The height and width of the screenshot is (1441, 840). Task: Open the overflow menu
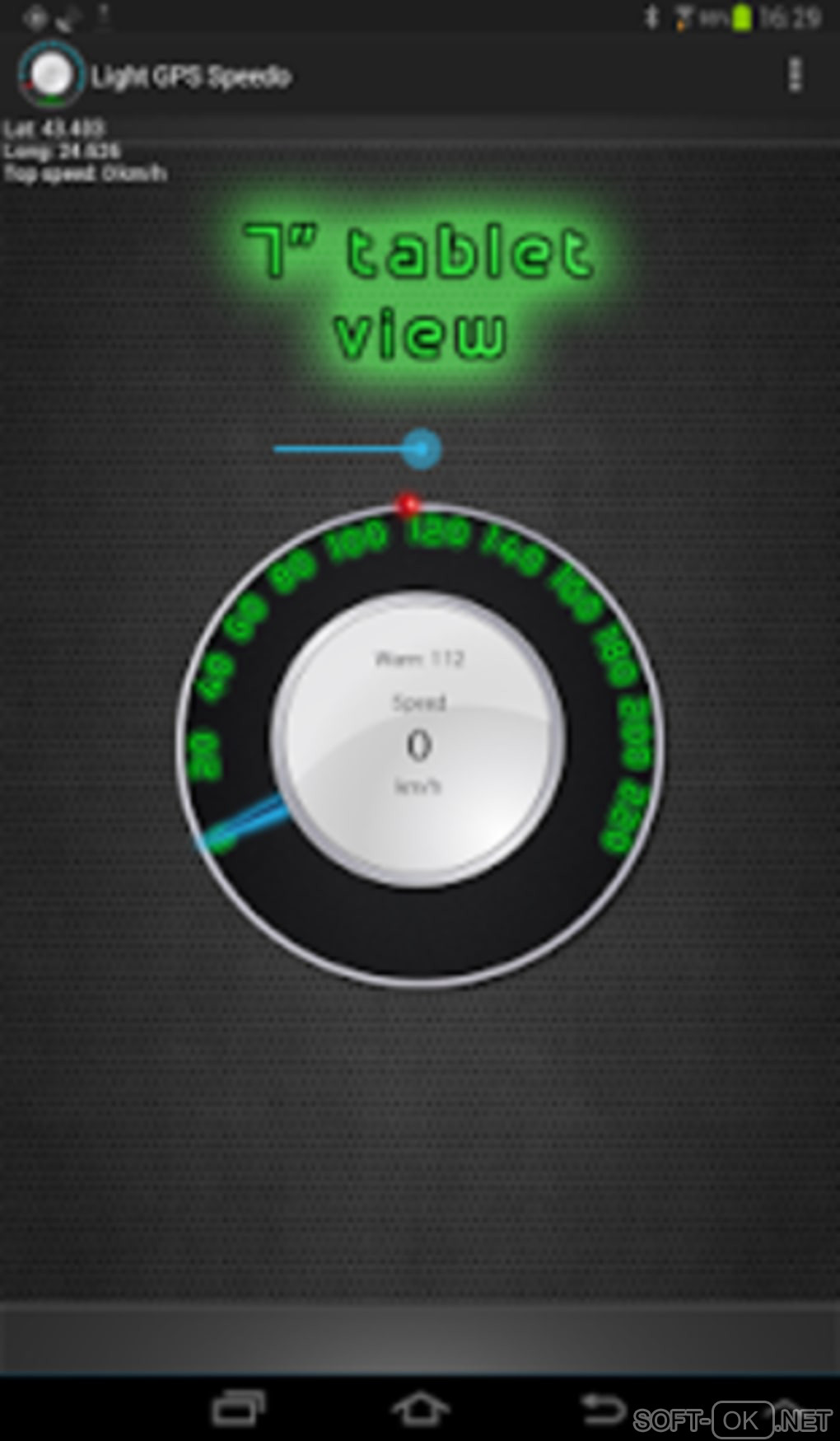(x=794, y=75)
